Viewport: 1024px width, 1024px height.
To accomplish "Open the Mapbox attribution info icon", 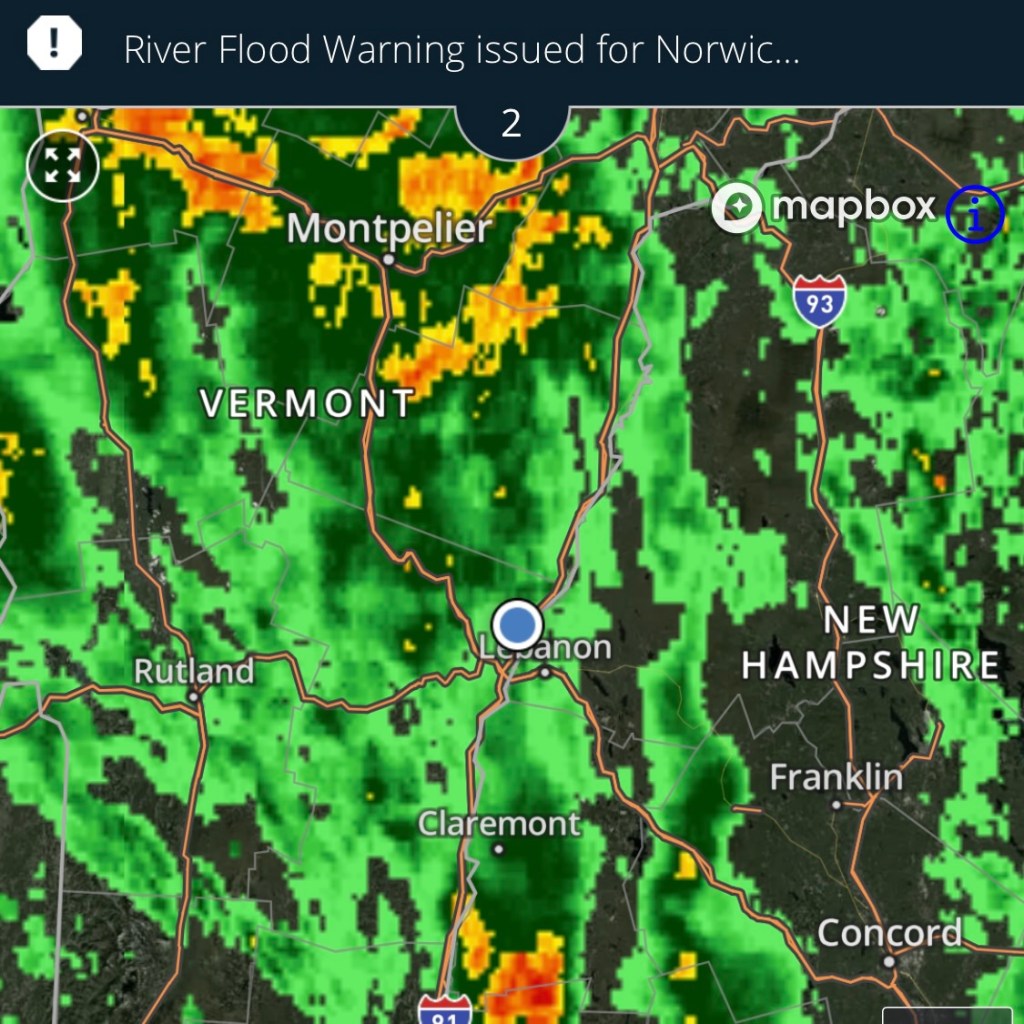I will pyautogui.click(x=974, y=213).
